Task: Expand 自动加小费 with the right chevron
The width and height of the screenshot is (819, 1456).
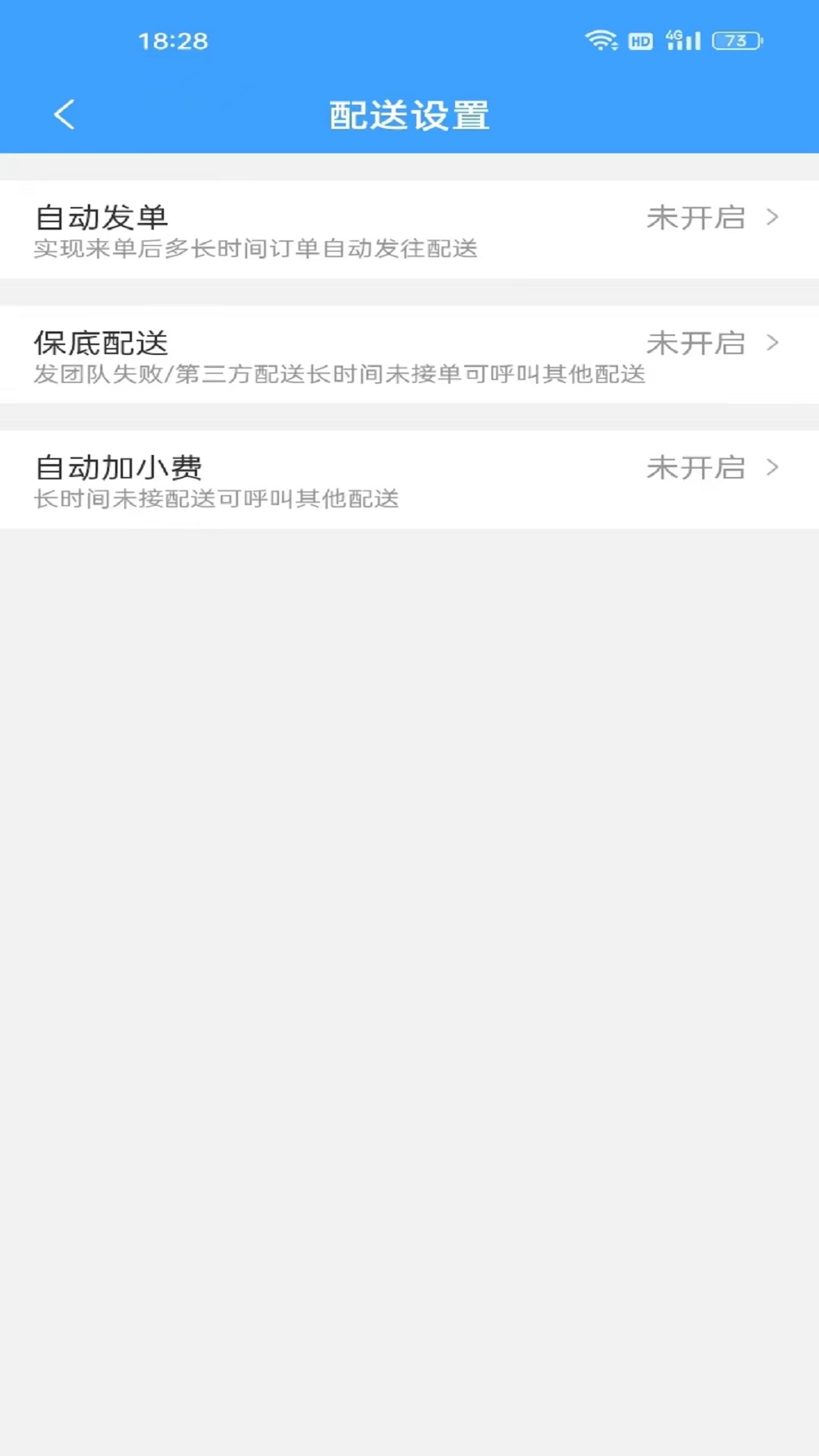Action: (x=773, y=468)
